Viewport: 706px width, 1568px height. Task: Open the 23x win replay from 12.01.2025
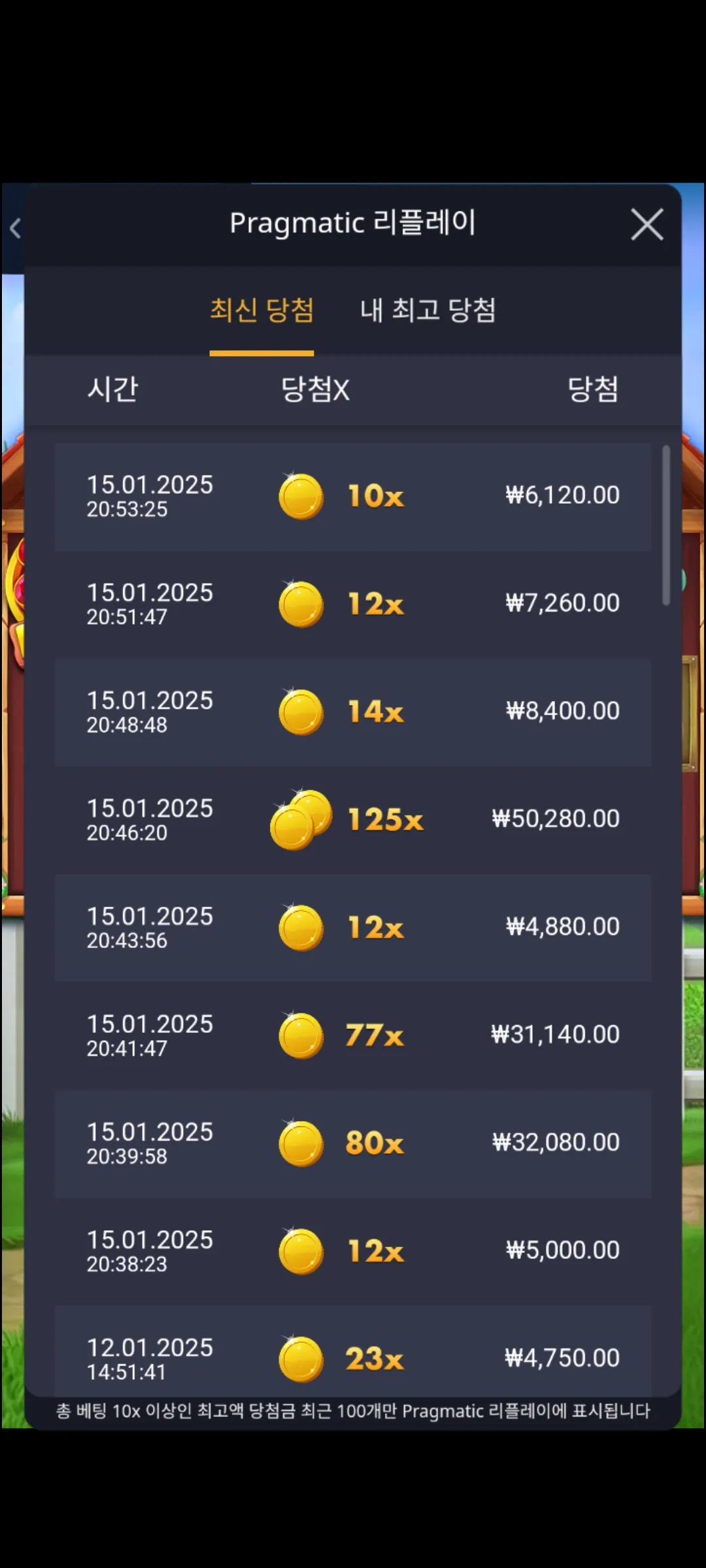(353, 1356)
